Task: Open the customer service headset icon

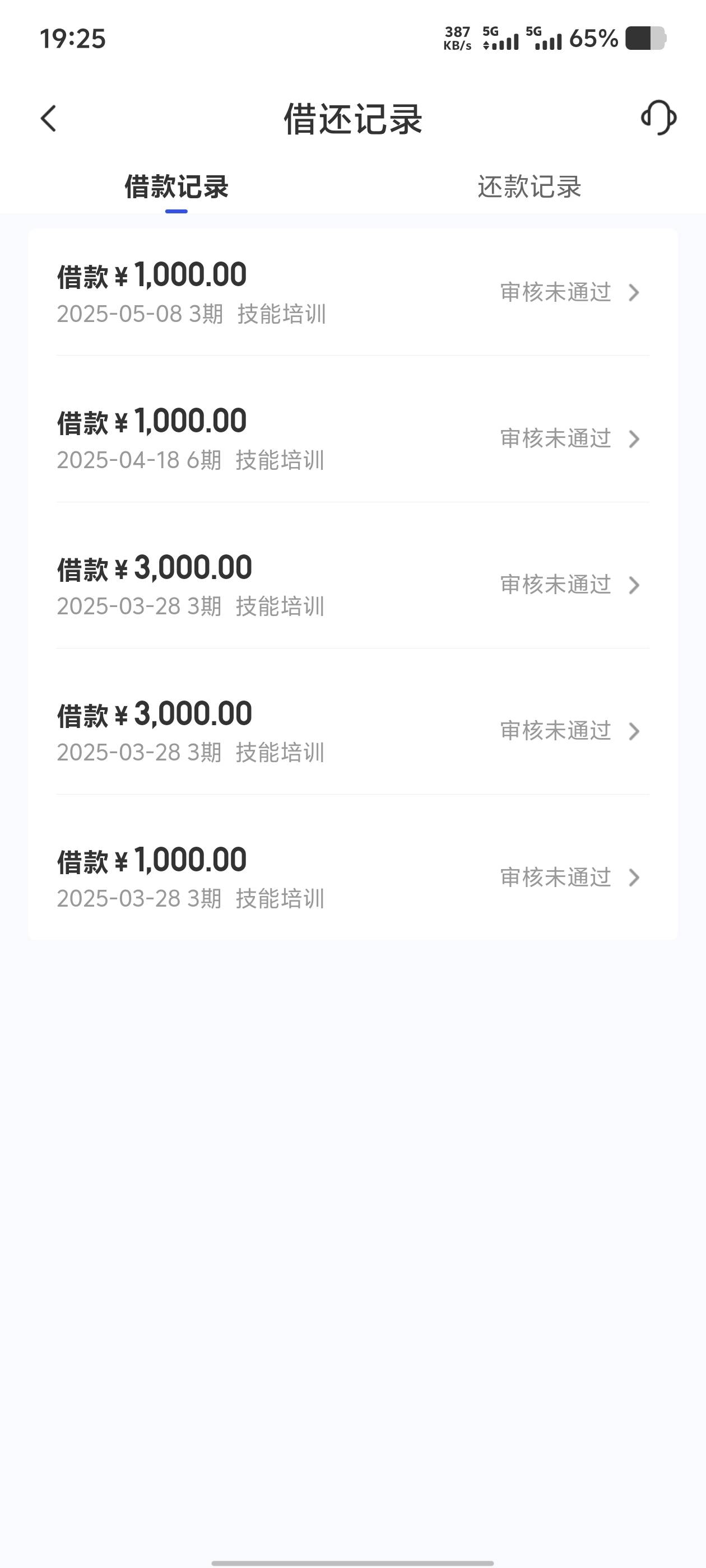Action: [x=658, y=118]
